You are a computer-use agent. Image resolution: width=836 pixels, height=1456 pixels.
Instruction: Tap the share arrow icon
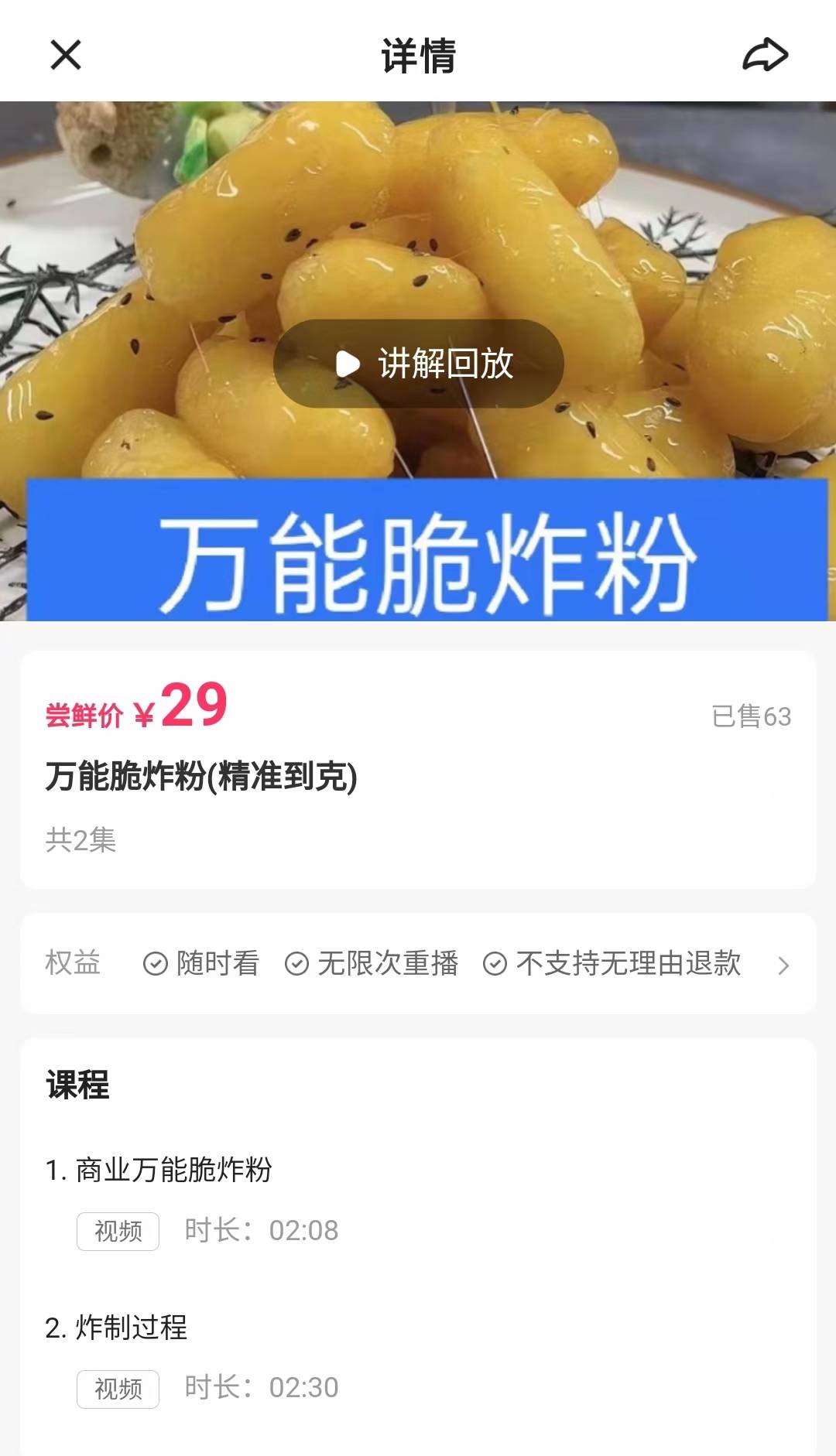tap(766, 56)
